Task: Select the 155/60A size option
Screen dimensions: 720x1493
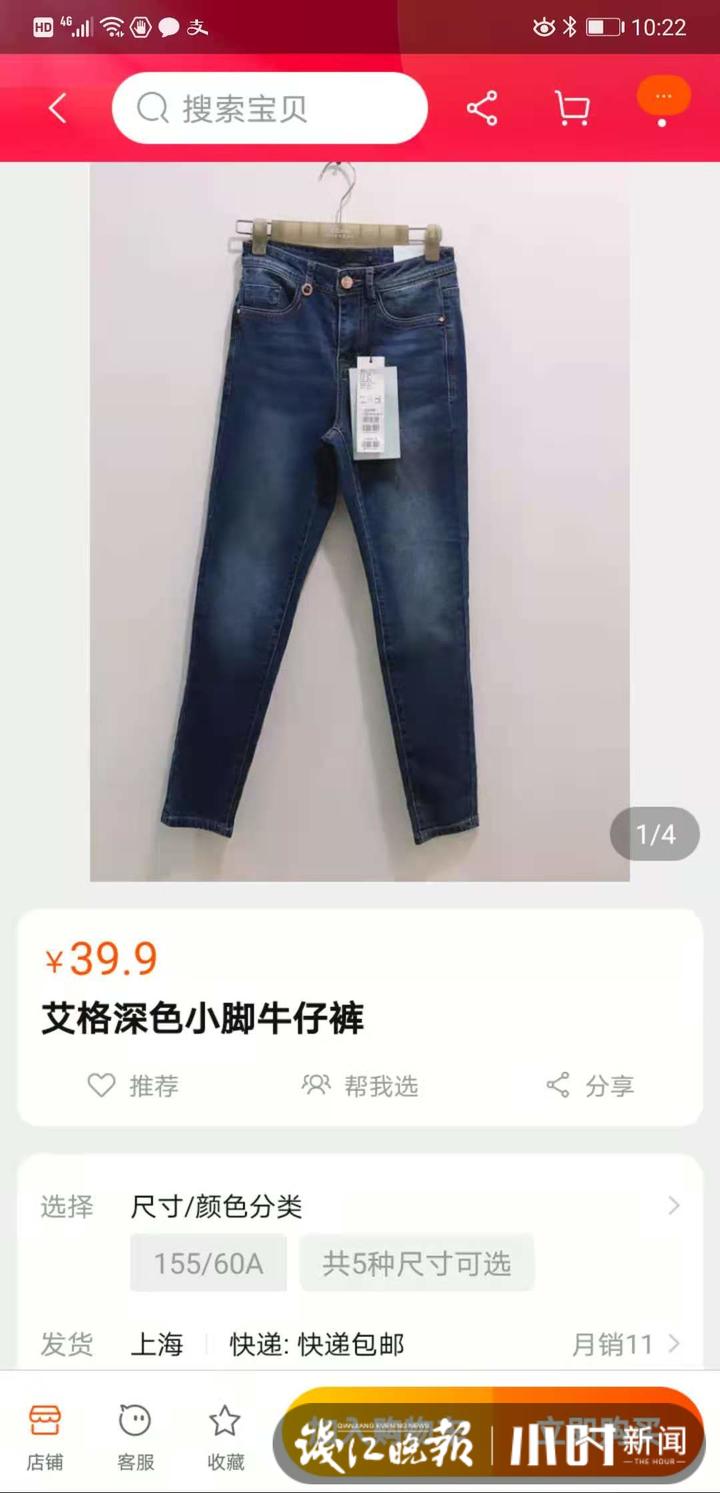Action: 208,1263
